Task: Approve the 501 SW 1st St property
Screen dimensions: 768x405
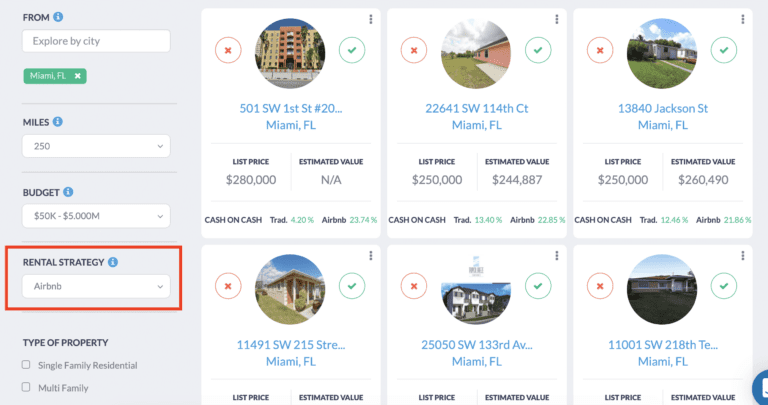Action: click(352, 49)
